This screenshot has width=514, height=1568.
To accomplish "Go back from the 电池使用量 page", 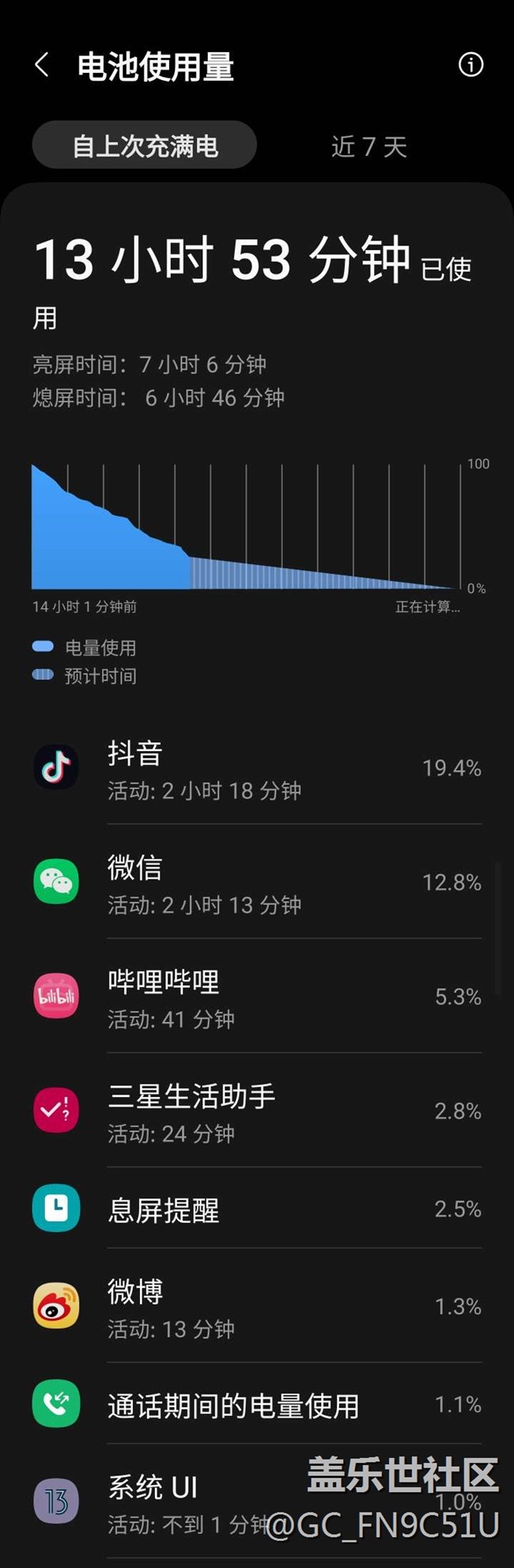I will pyautogui.click(x=42, y=66).
